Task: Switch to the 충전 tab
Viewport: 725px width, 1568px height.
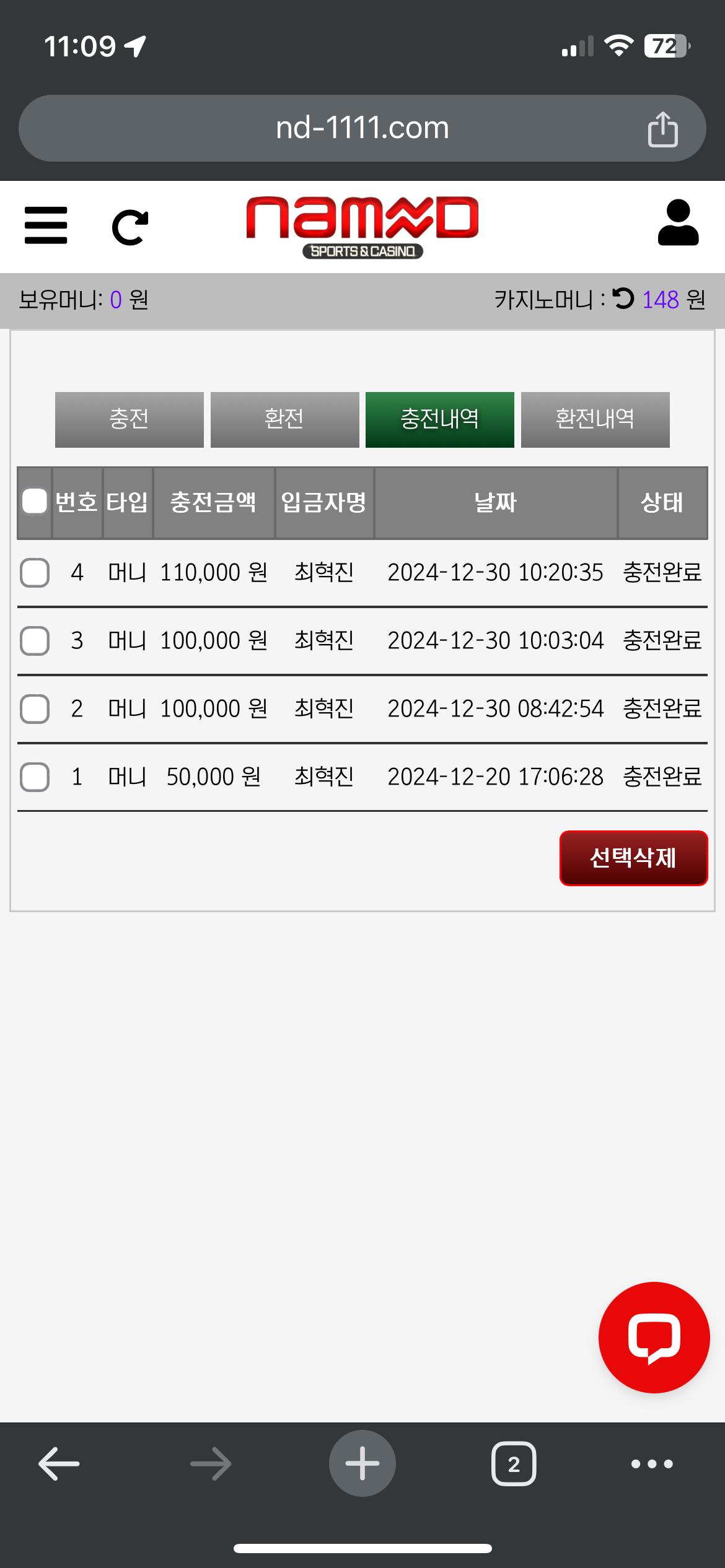Action: tap(130, 419)
